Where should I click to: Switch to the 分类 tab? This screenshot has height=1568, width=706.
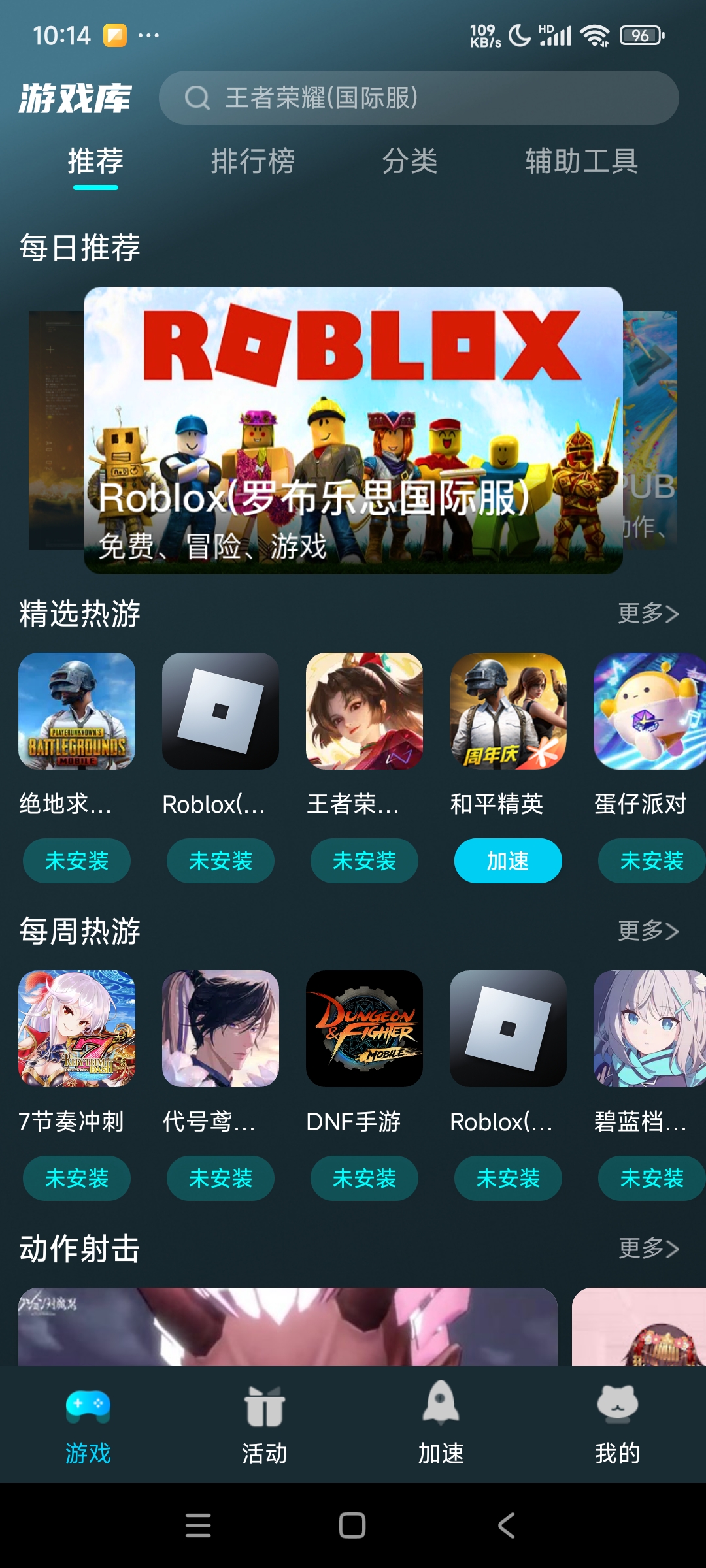point(410,161)
